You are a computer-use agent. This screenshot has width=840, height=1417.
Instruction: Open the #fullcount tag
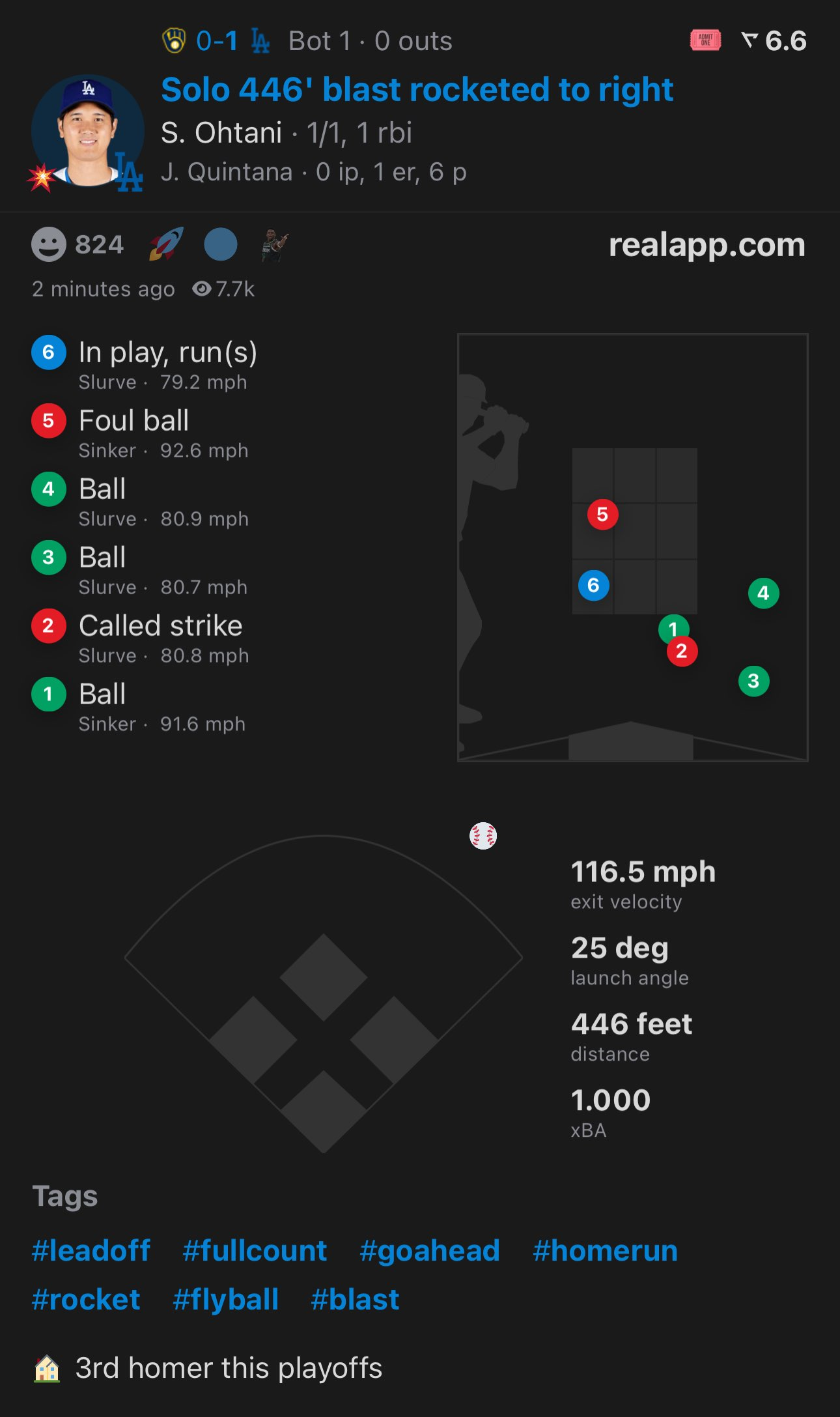click(x=255, y=1250)
